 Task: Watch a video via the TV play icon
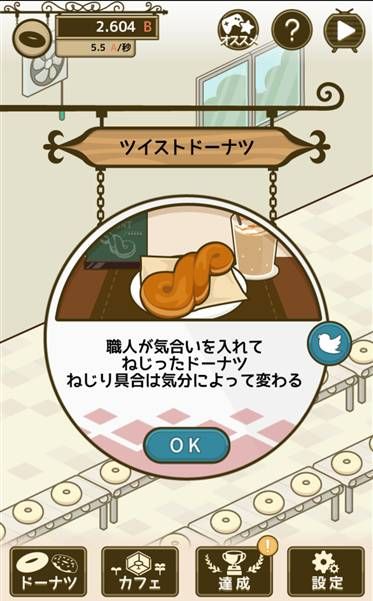pyautogui.click(x=345, y=31)
